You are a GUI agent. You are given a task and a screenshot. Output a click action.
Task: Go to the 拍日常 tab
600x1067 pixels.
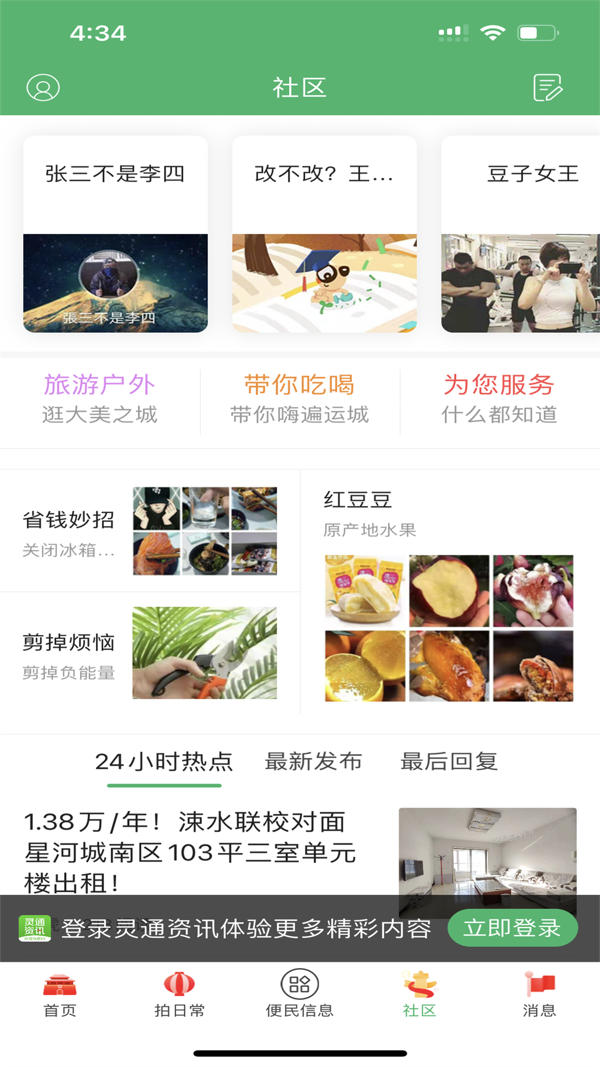[x=180, y=994]
